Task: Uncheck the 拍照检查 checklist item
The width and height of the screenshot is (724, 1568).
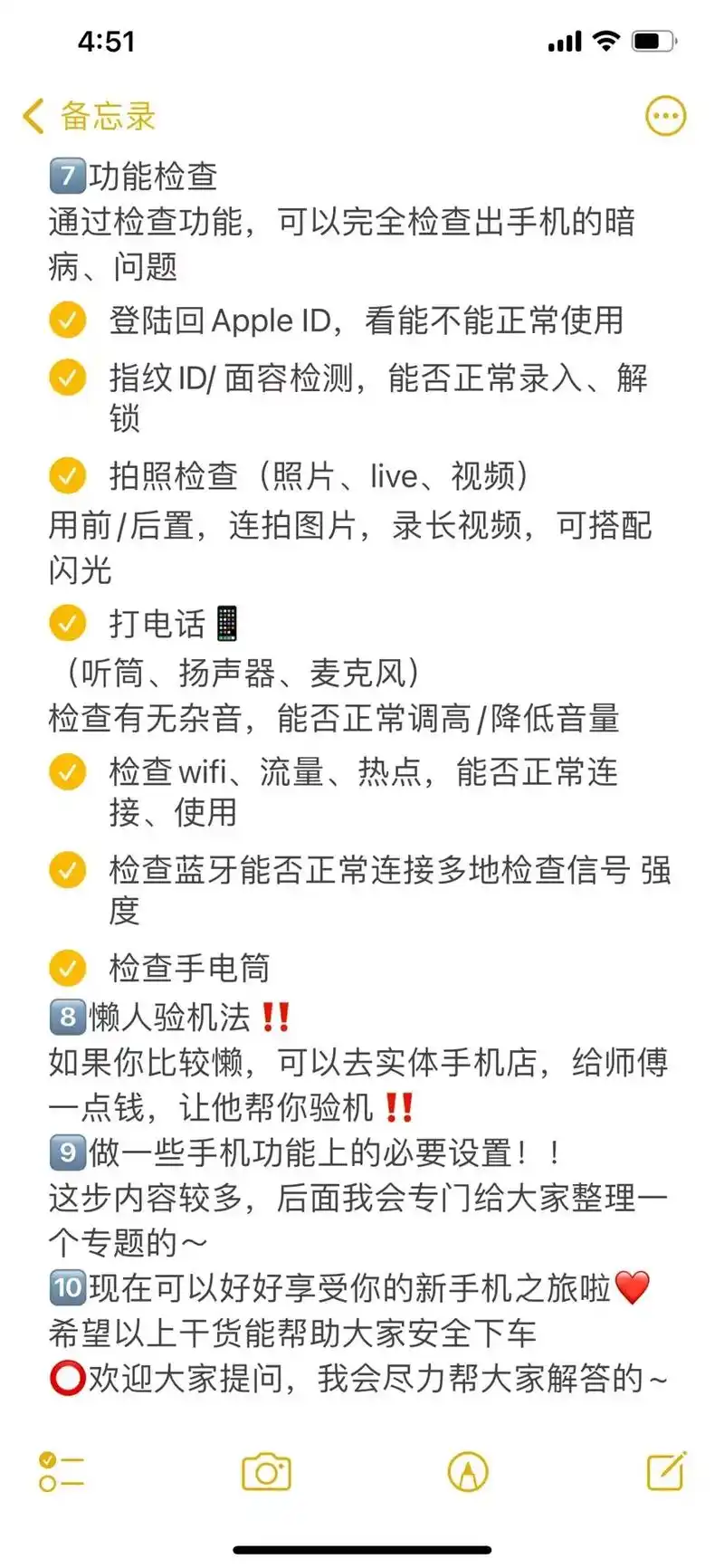Action: tap(68, 475)
